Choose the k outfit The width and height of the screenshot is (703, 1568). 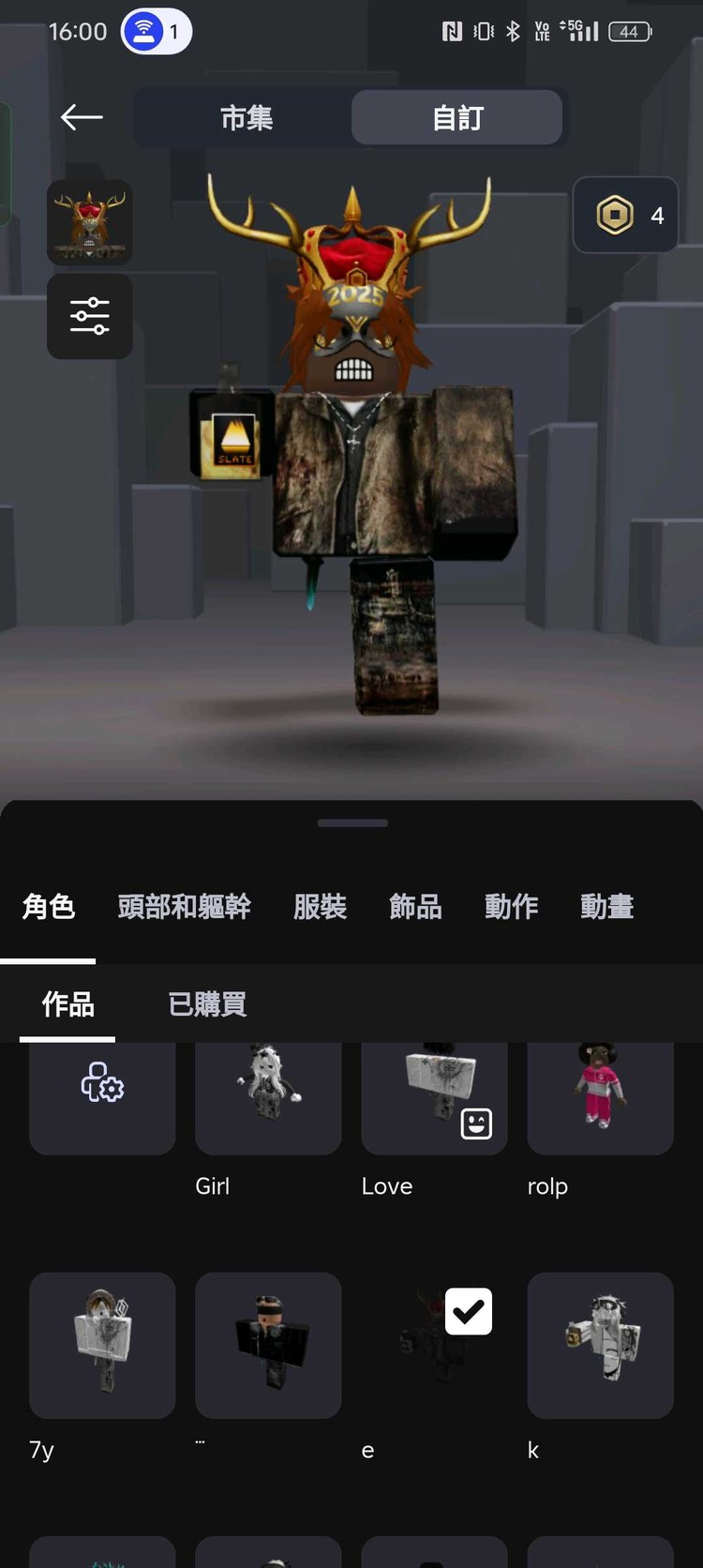pyautogui.click(x=600, y=1345)
